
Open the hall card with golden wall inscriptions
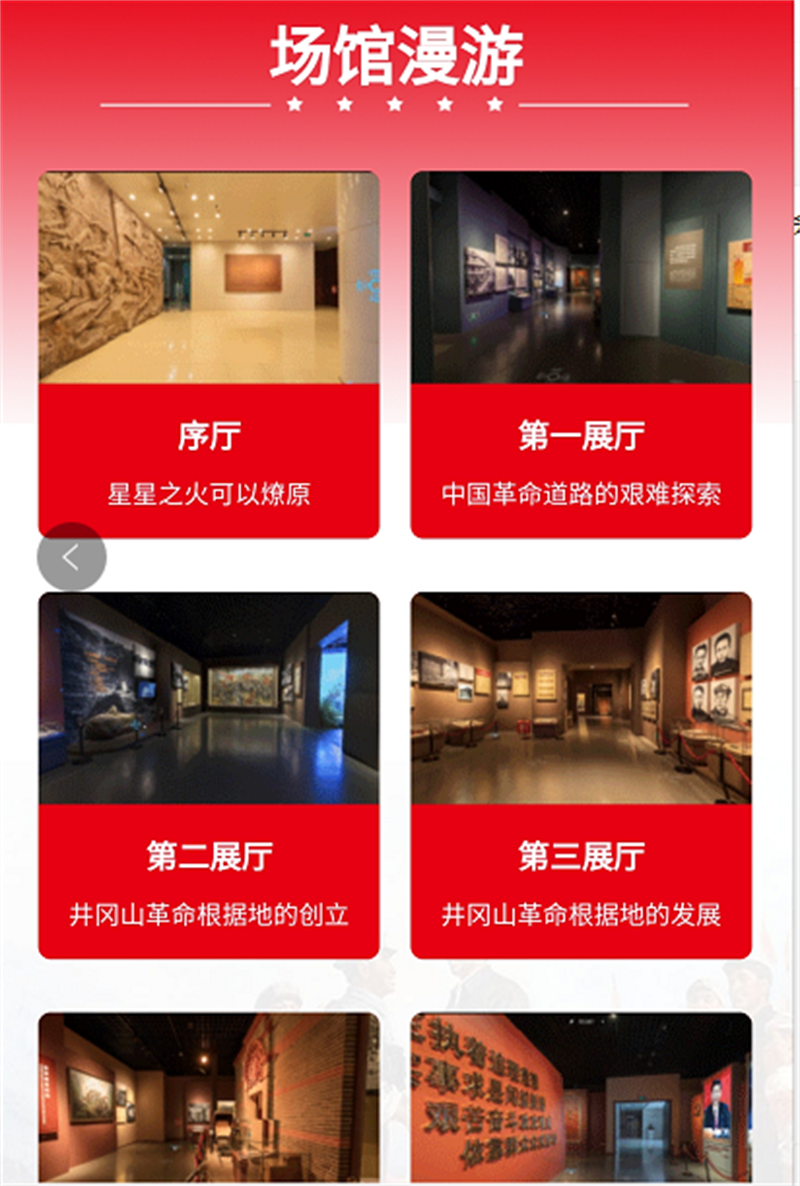pyautogui.click(x=580, y=1097)
